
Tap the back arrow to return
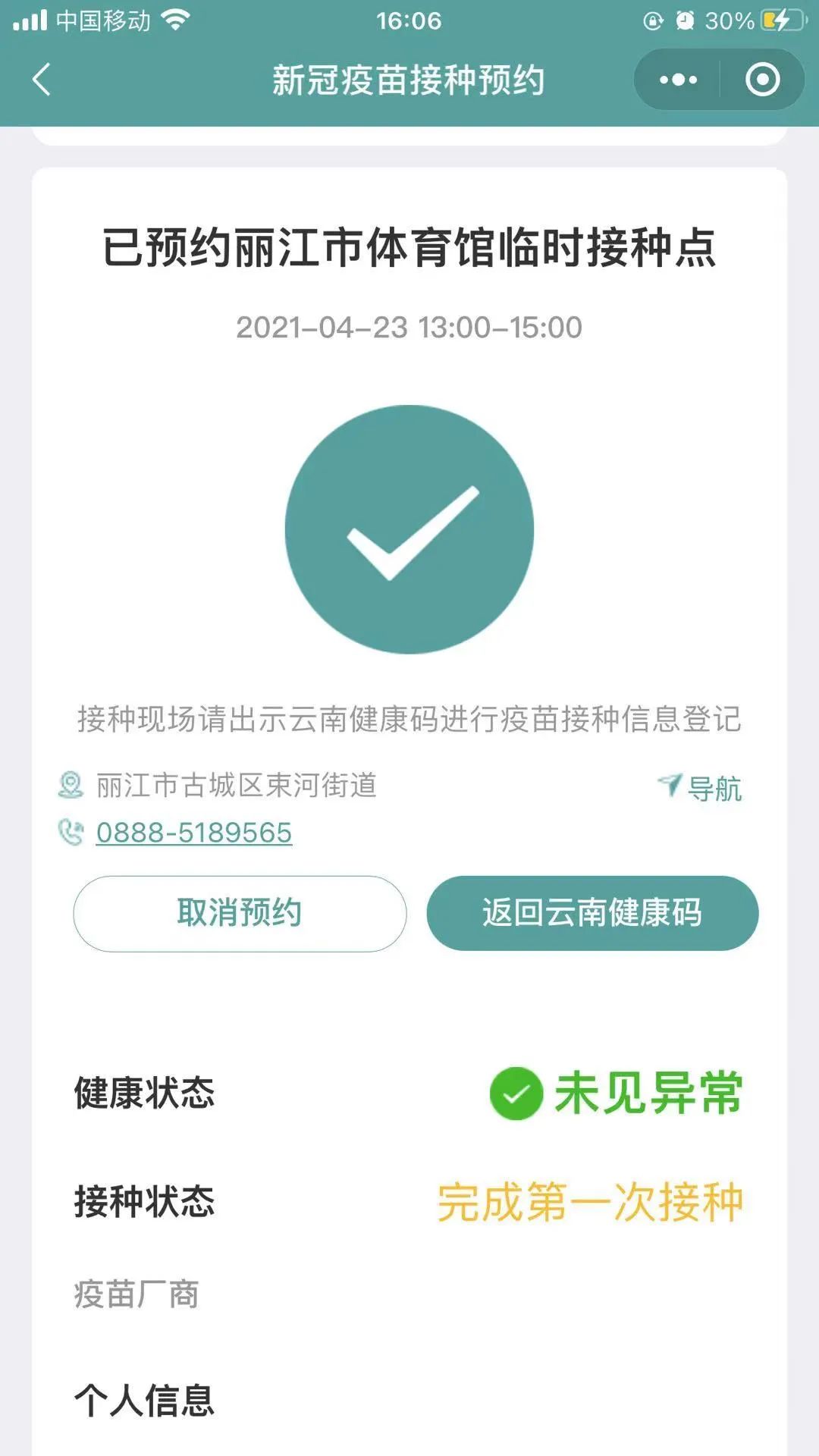39,79
